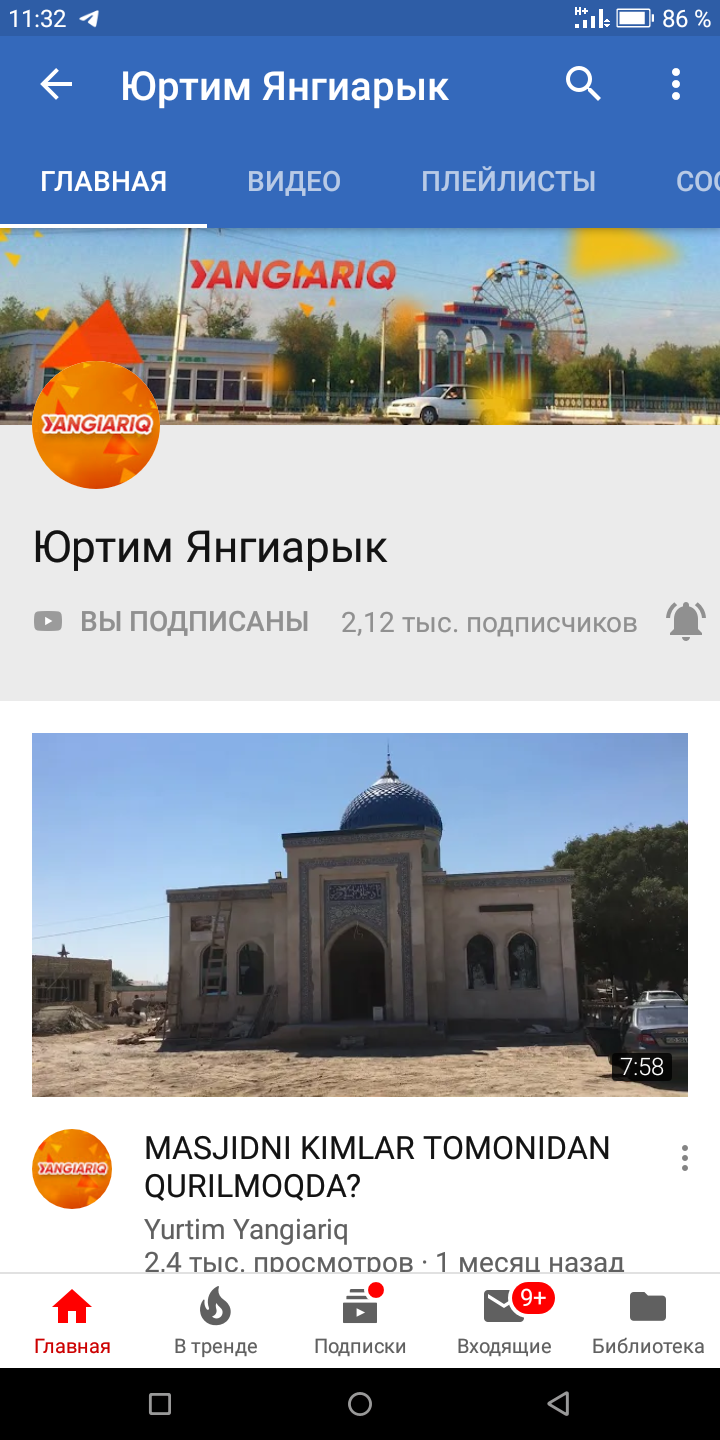Open options menu for the MASJIDNI video

tap(685, 1159)
